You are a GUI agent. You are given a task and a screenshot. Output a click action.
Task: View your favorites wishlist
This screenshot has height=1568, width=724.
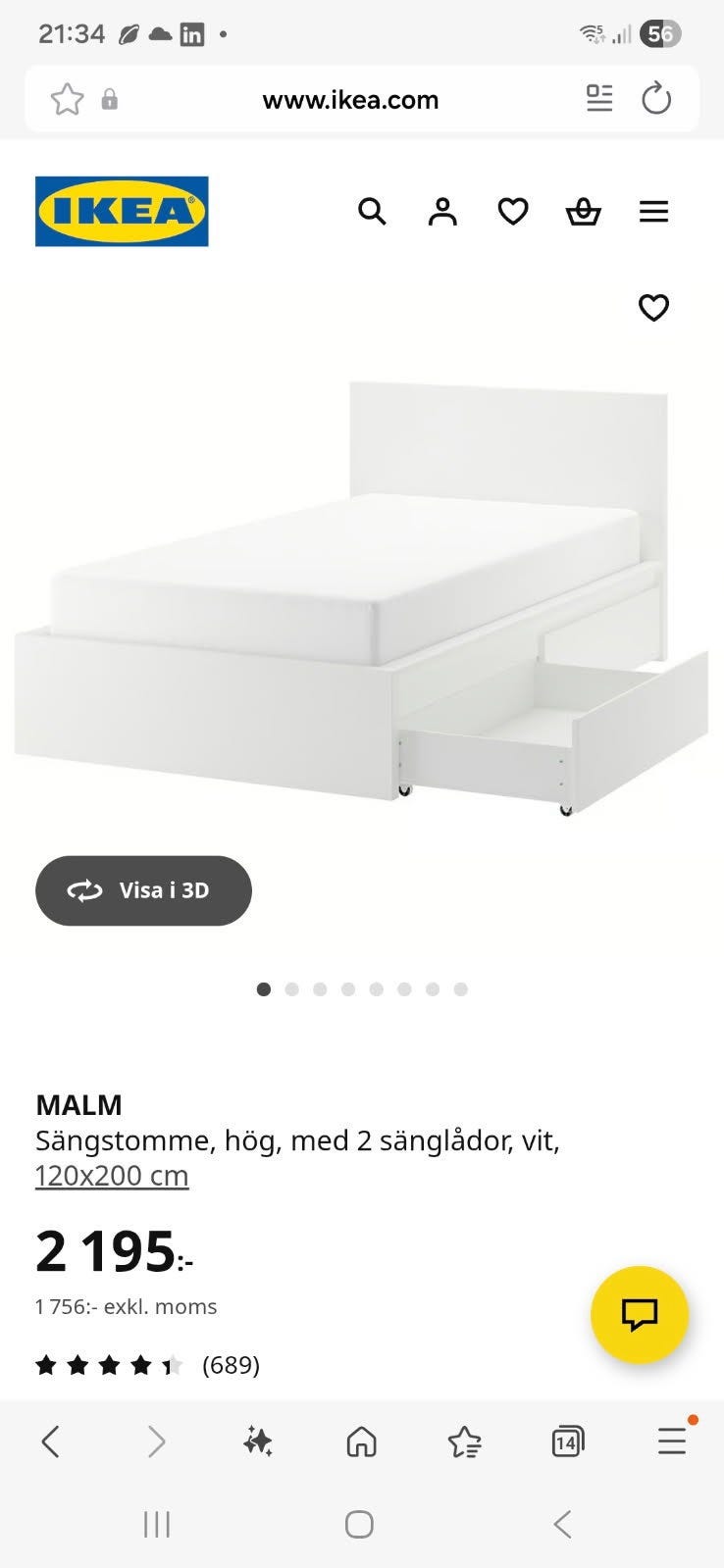point(512,211)
